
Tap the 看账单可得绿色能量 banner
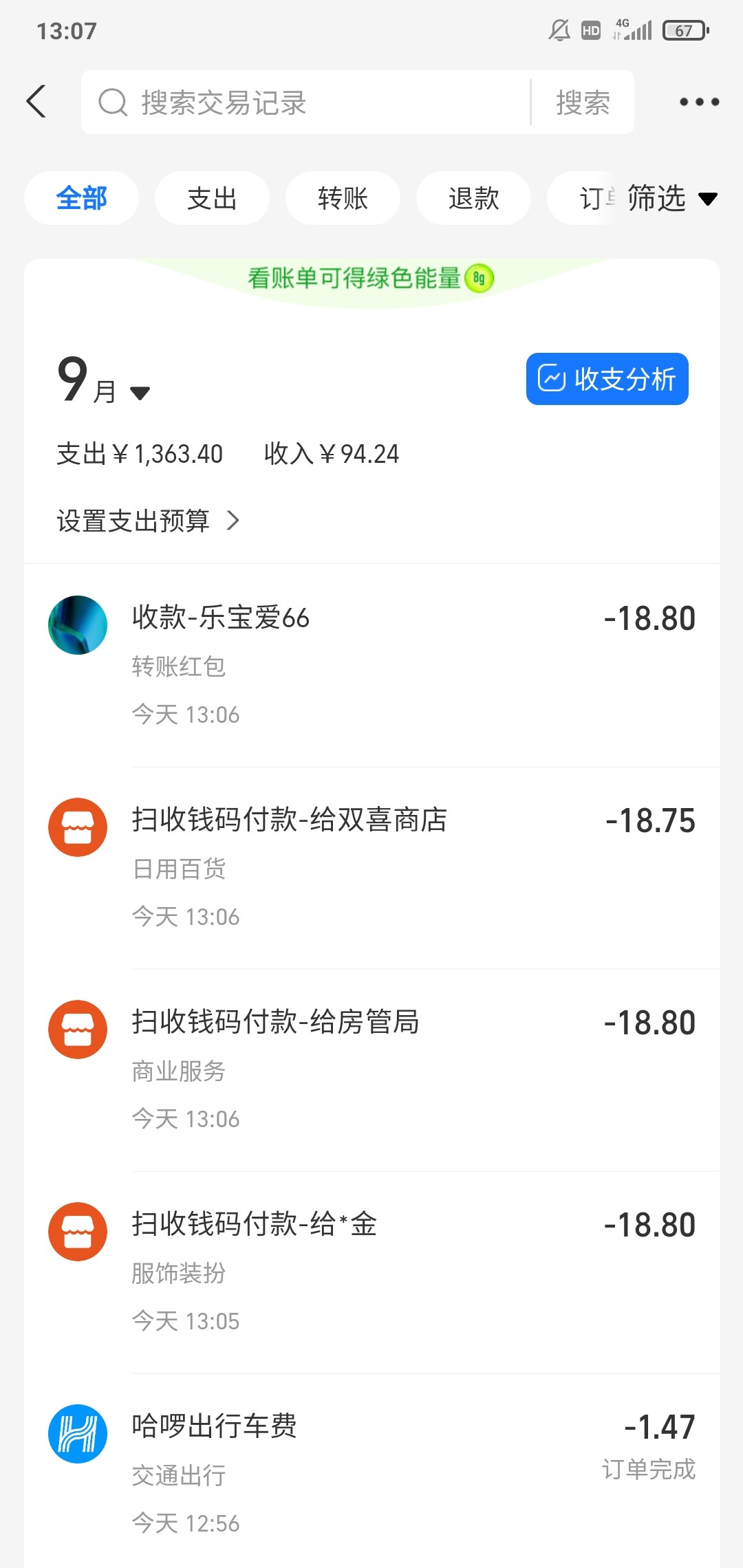coord(371,279)
